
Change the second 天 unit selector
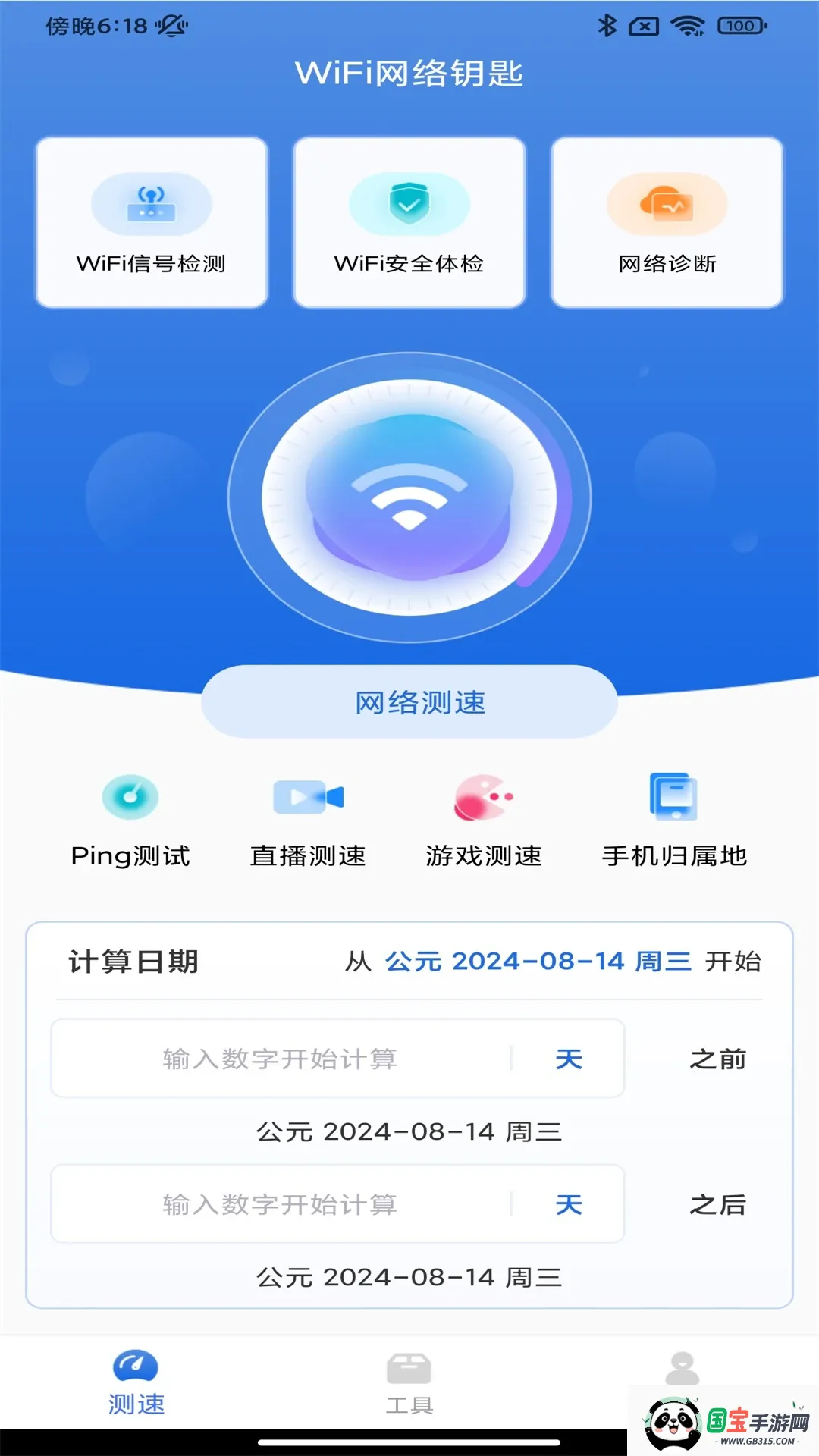pos(569,1204)
